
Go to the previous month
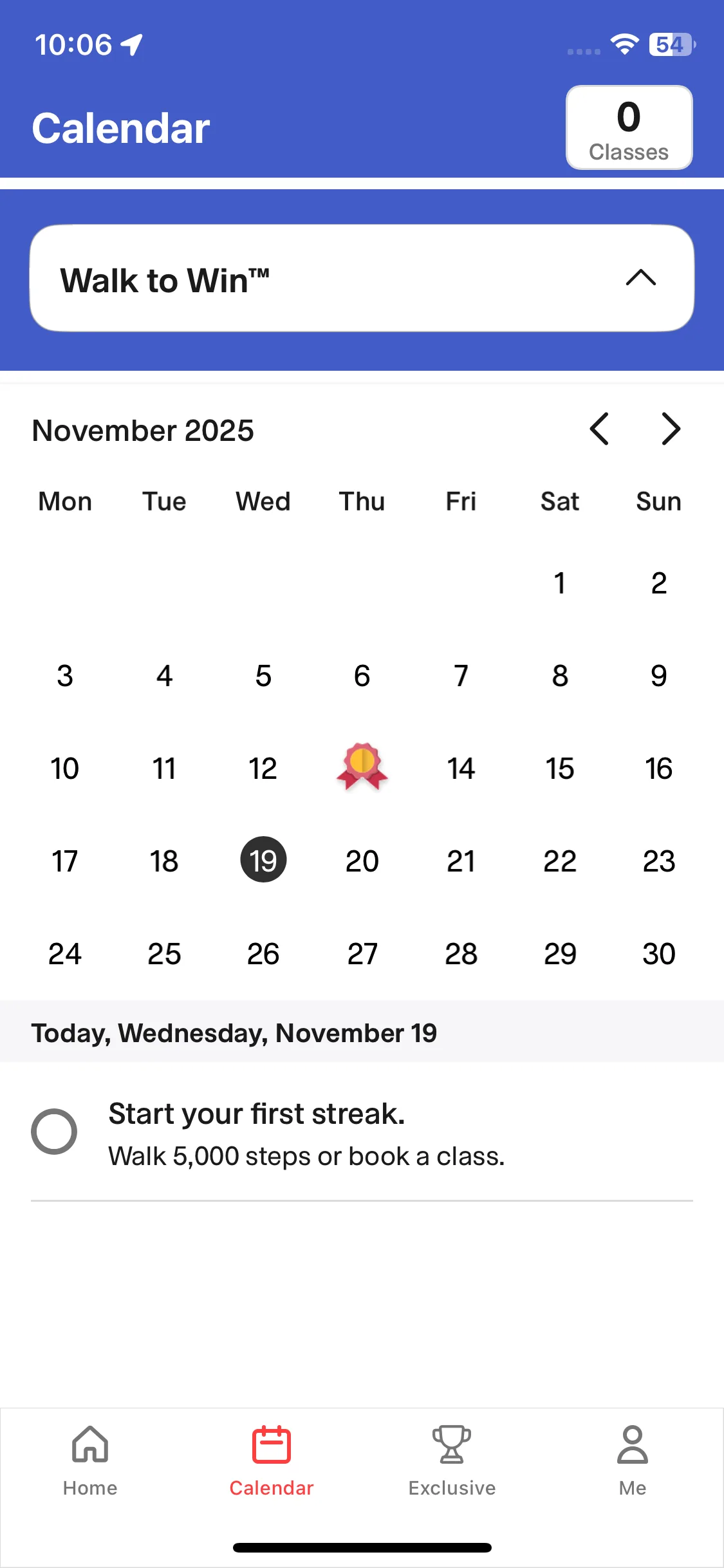[x=599, y=429]
